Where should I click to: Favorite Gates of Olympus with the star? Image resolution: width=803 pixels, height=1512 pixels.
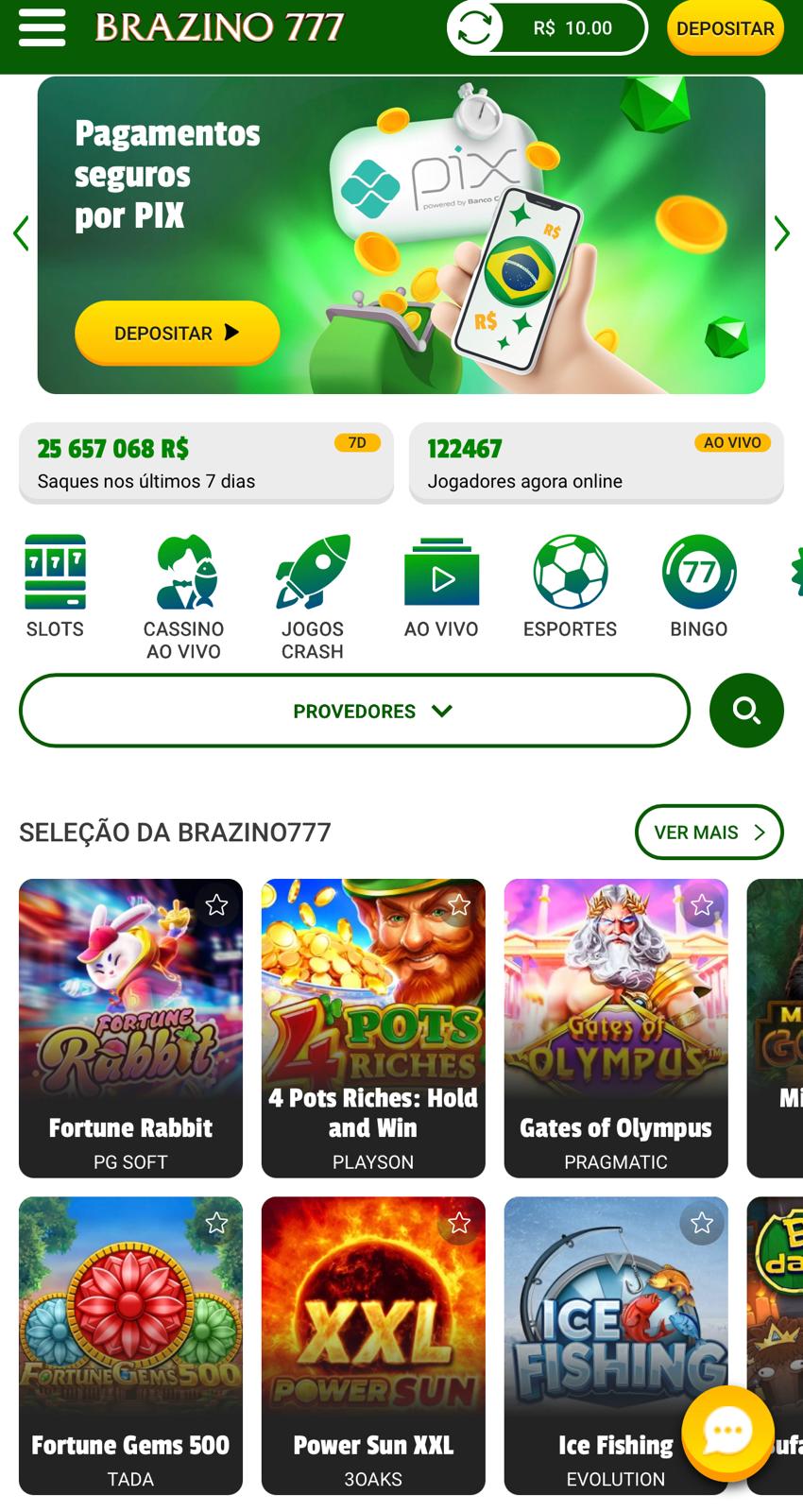(x=702, y=905)
